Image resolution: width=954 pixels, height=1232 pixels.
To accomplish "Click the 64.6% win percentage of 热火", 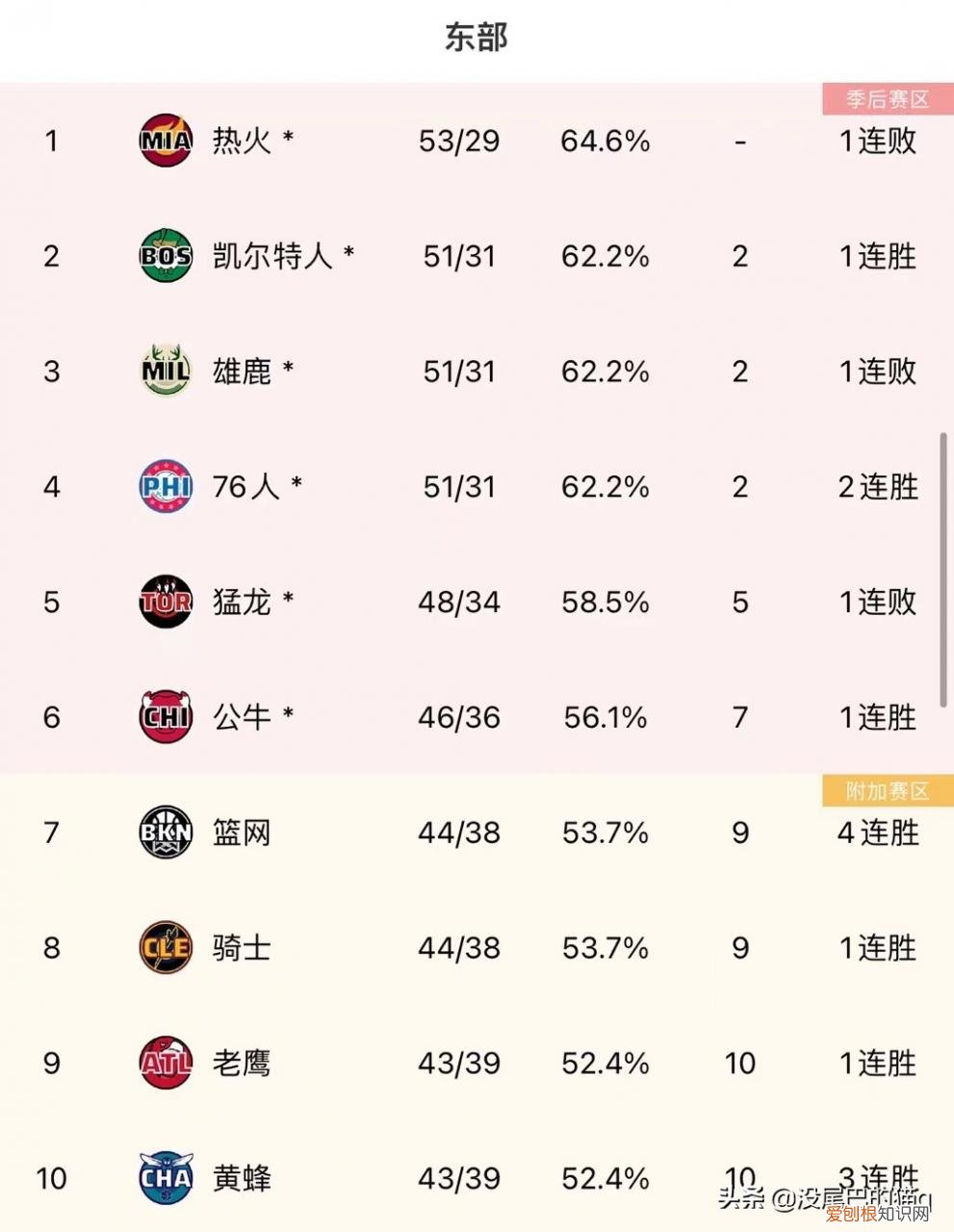I will (604, 141).
